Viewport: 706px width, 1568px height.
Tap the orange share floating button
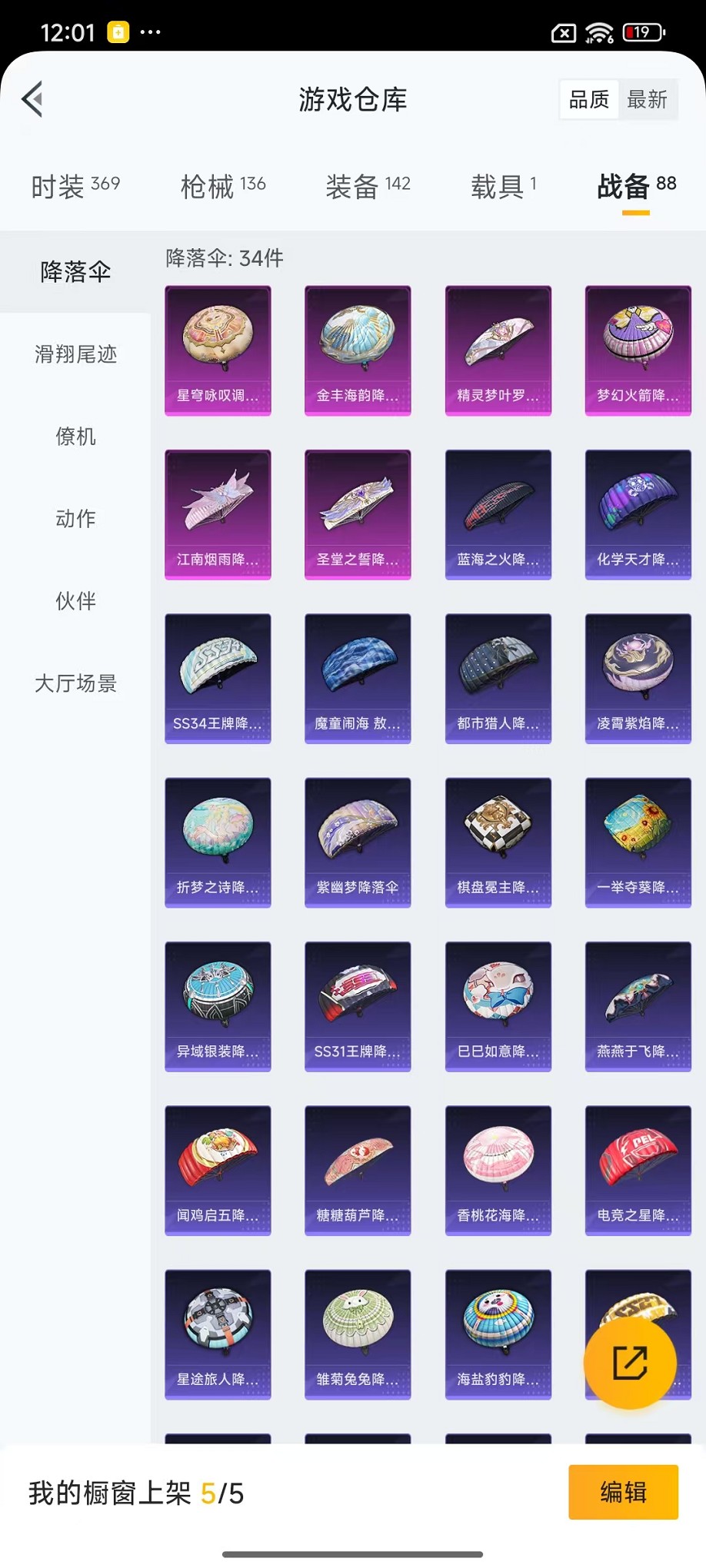[630, 1363]
